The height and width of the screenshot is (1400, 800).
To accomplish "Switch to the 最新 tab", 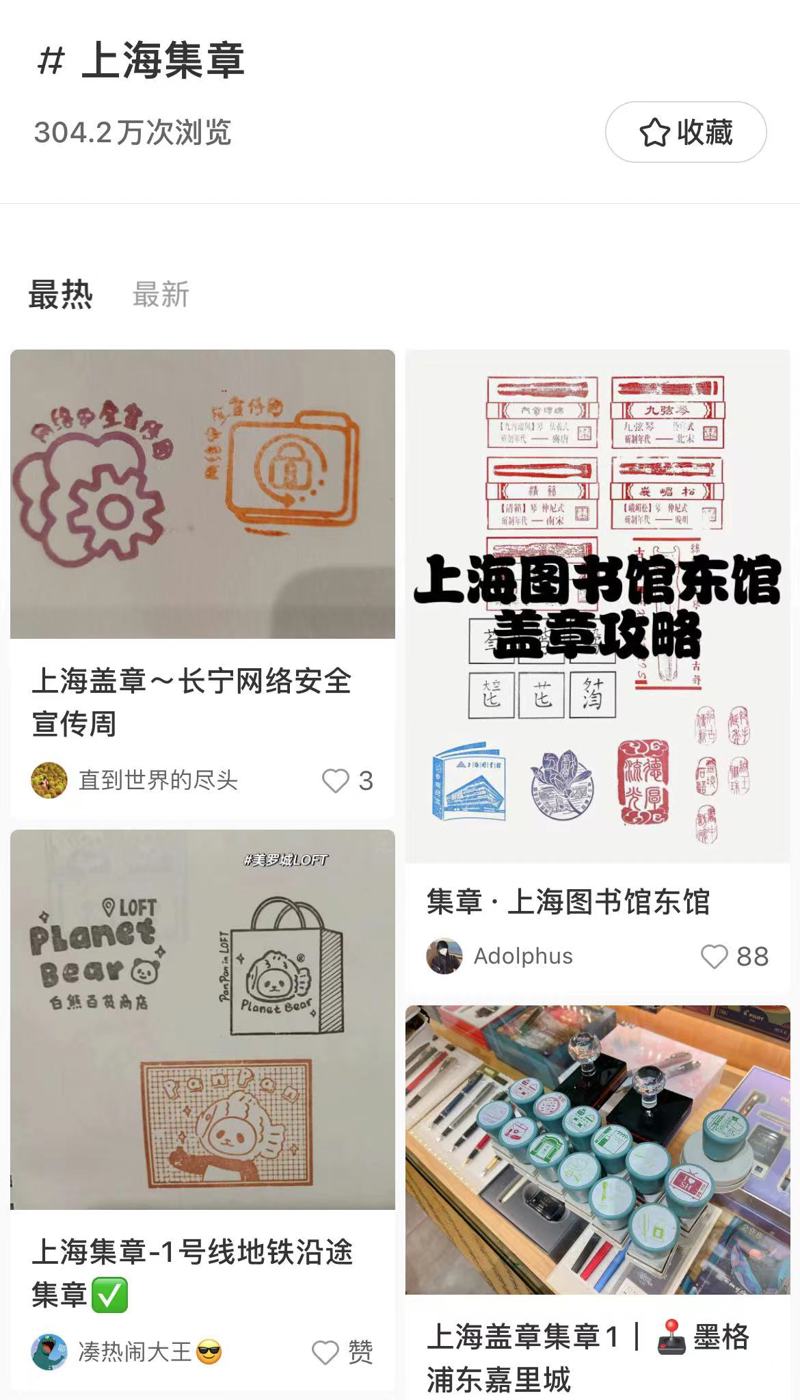I will point(160,295).
